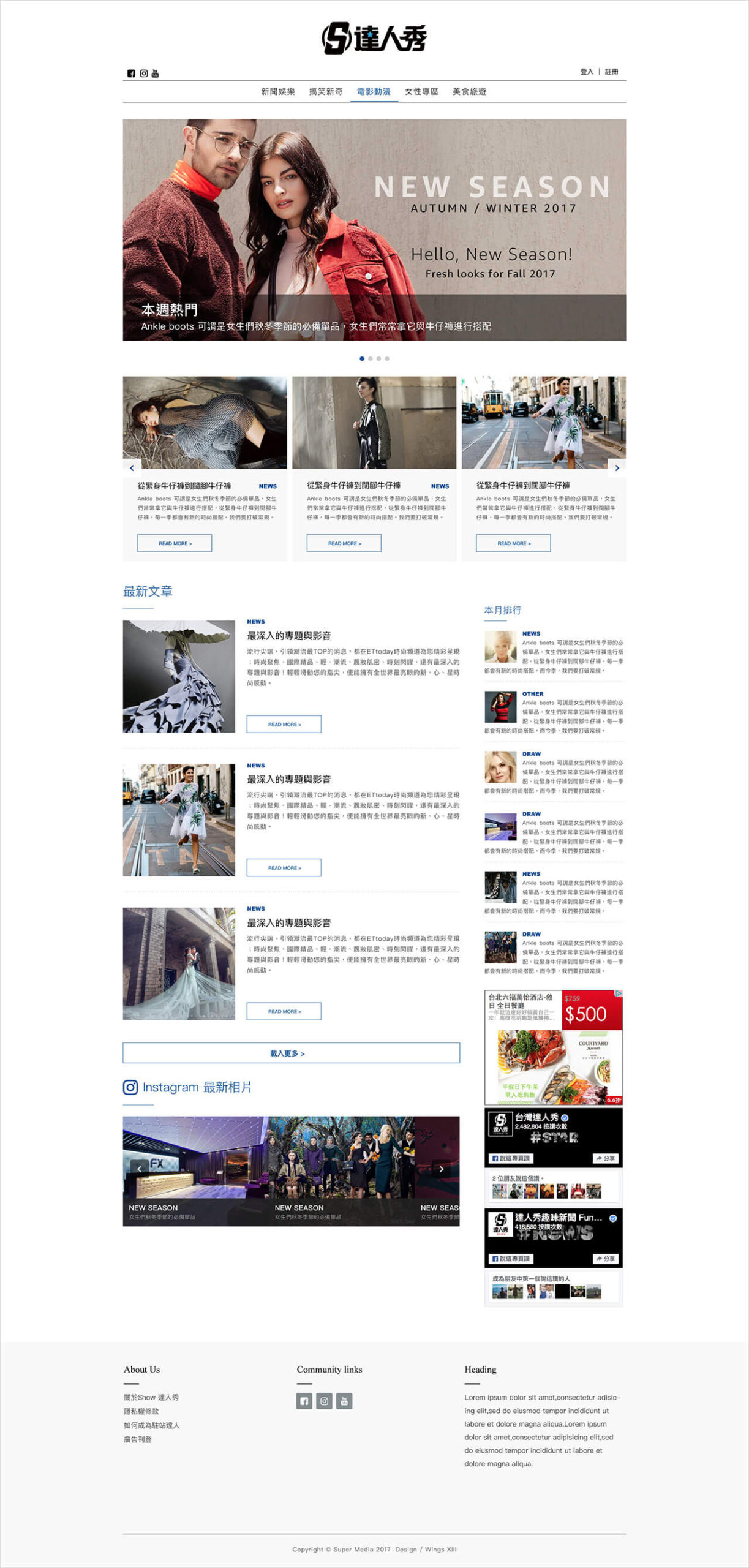The height and width of the screenshot is (1568, 749).
Task: Show next Instagram photo
Action: pos(442,1169)
